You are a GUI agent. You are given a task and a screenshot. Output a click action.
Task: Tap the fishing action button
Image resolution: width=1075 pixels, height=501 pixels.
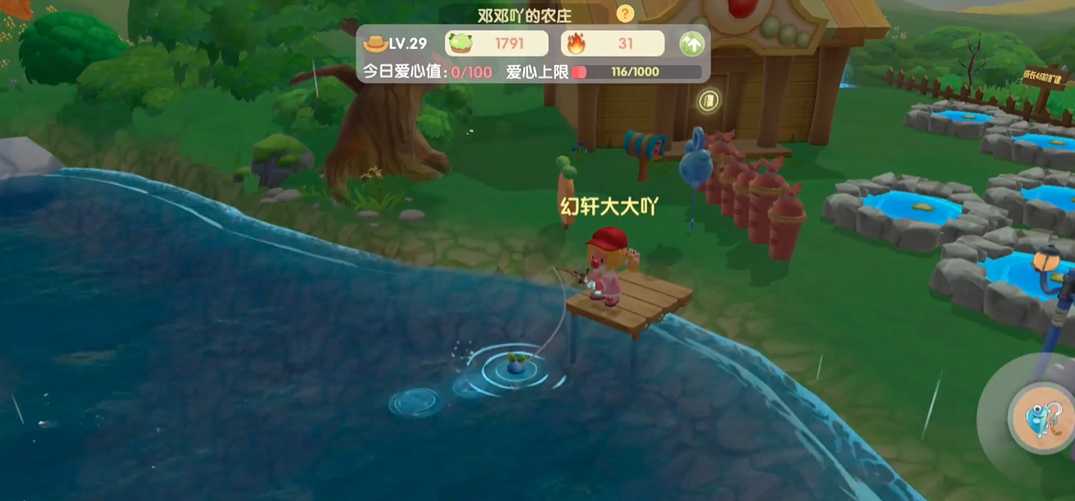pyautogui.click(x=1042, y=418)
